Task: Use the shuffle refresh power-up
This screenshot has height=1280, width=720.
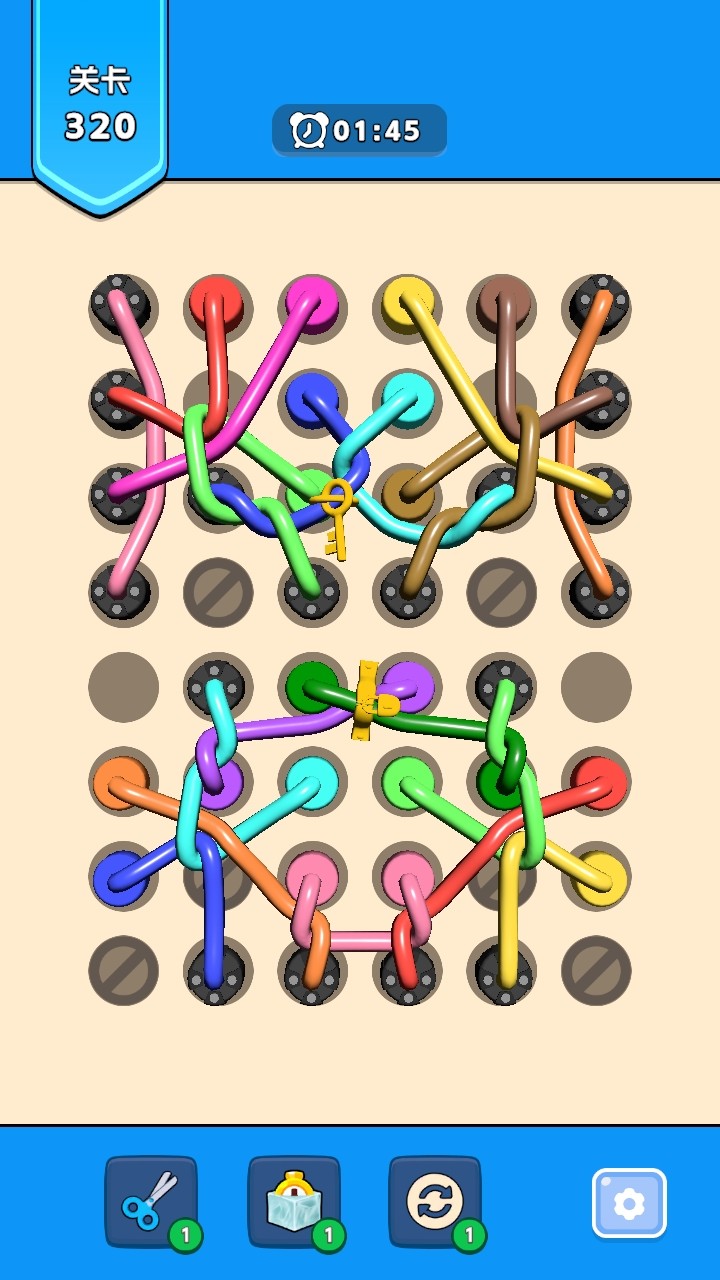Action: click(x=435, y=1202)
